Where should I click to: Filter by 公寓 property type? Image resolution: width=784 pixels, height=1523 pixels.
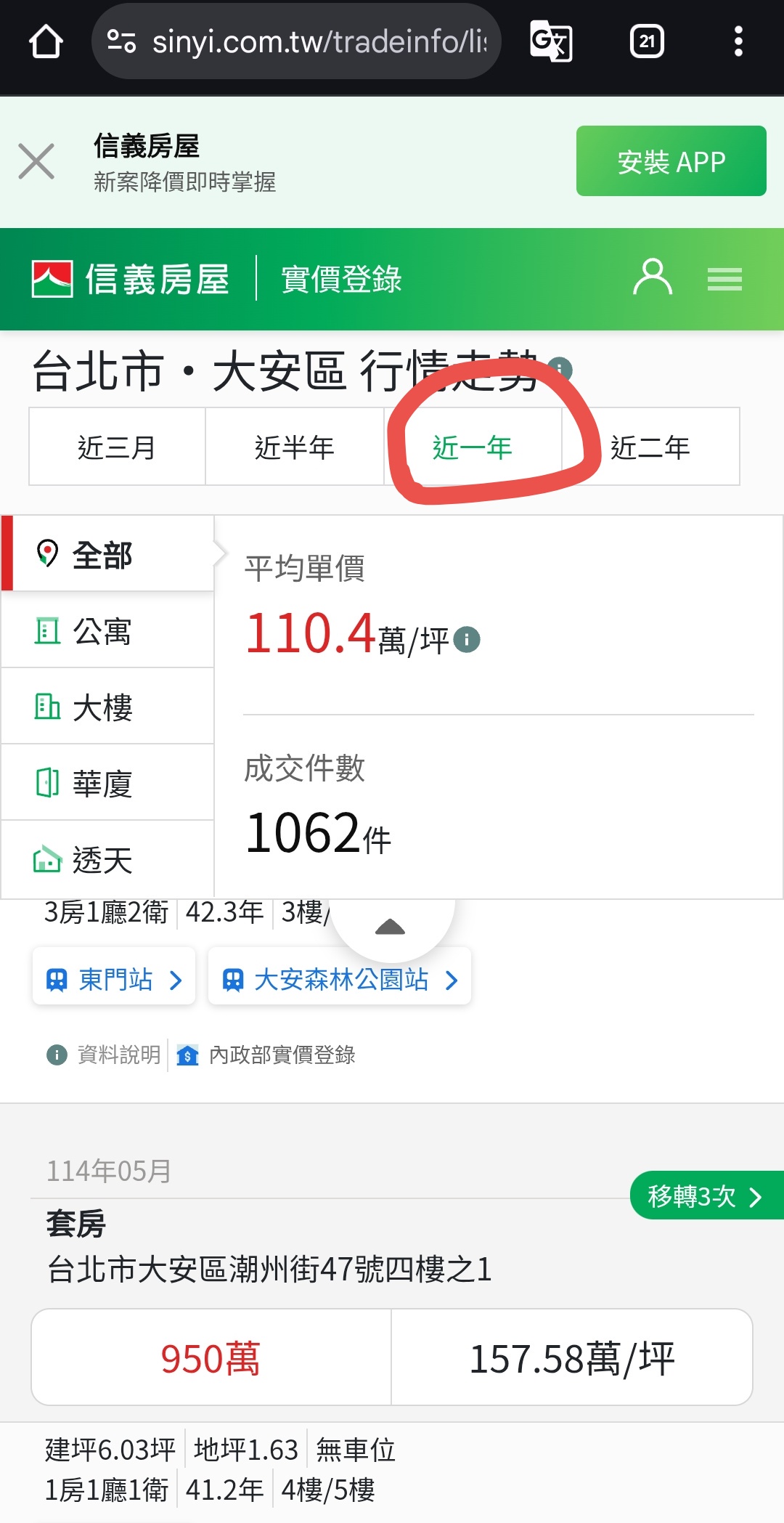point(107,630)
